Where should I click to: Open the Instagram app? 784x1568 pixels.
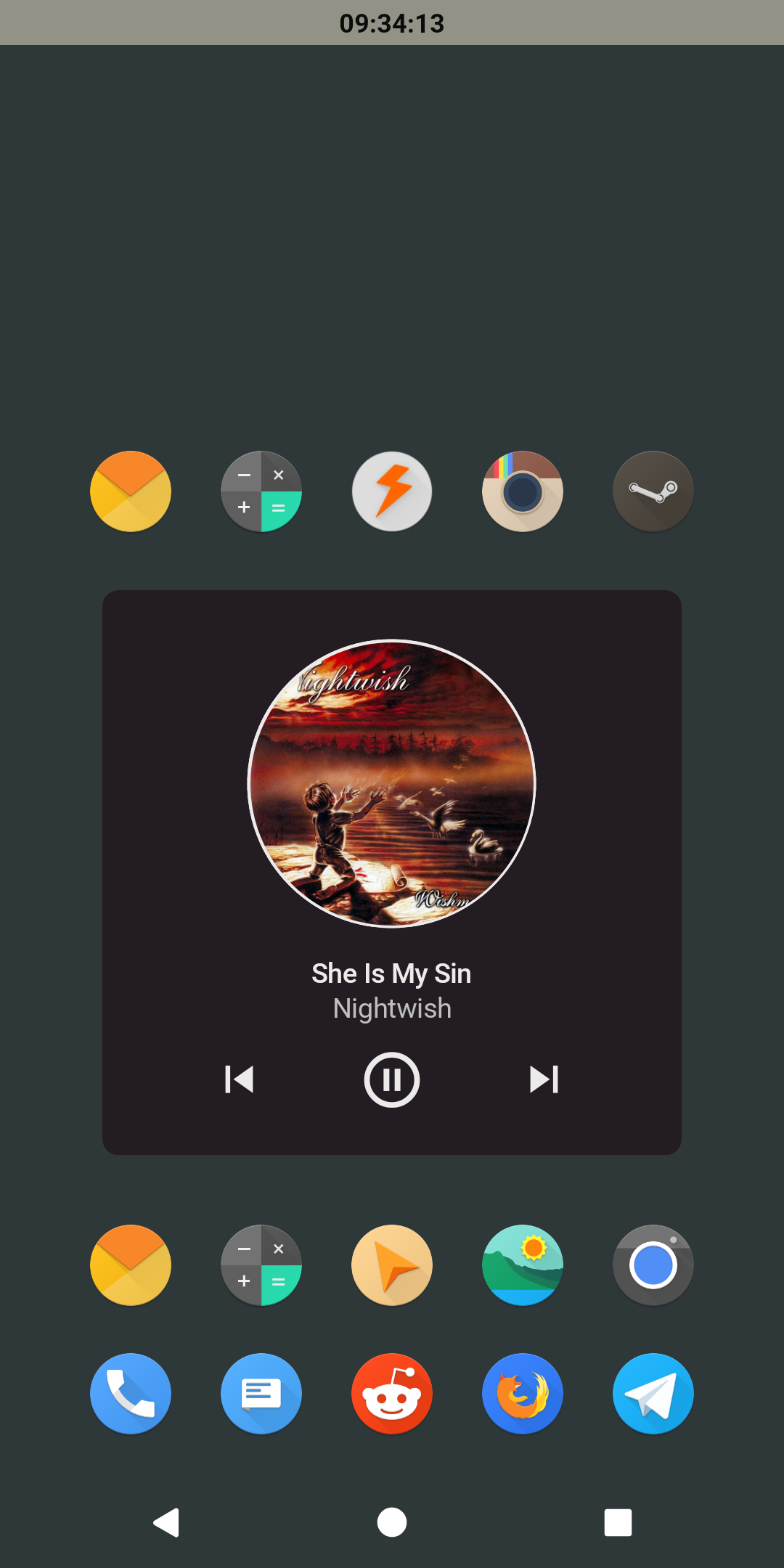[x=523, y=491]
